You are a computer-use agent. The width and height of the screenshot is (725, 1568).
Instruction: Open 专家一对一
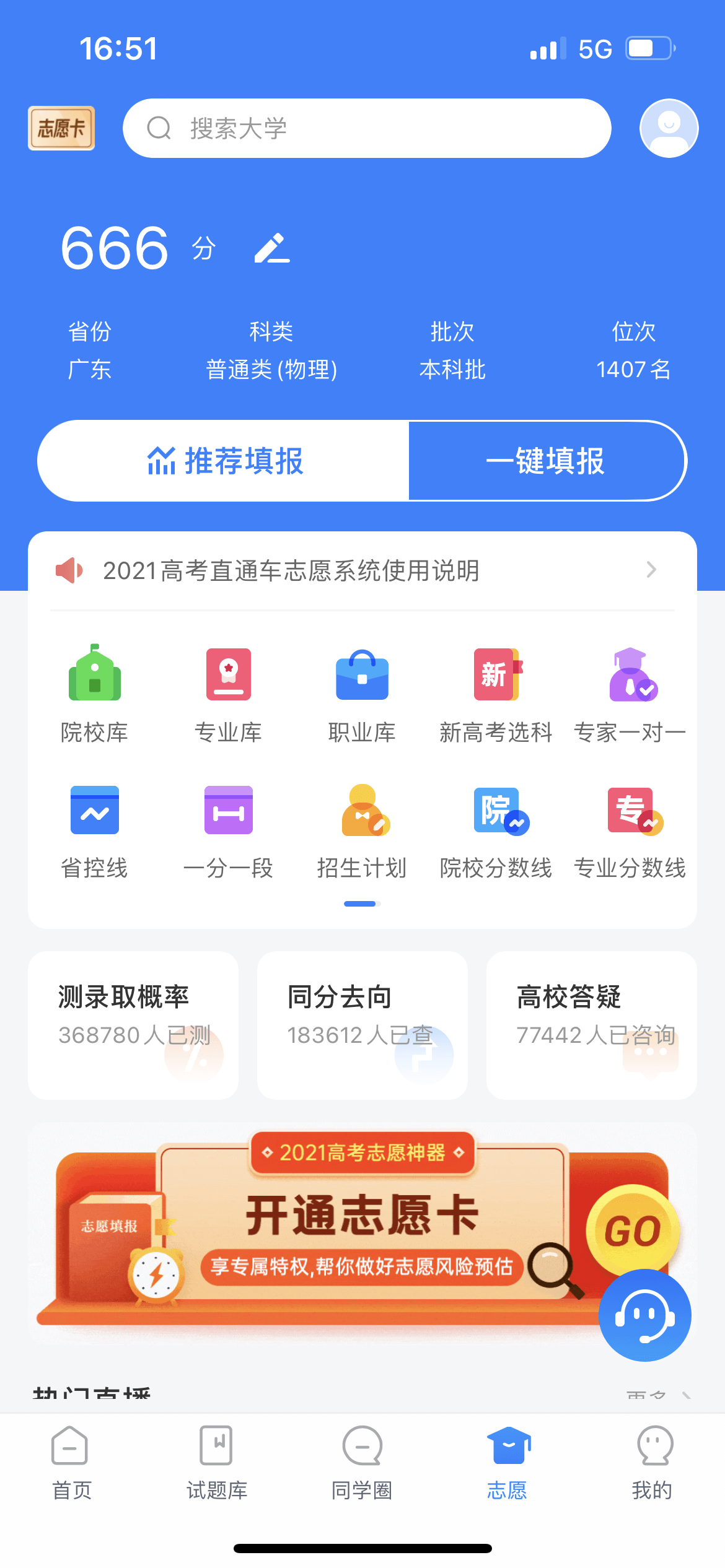tap(630, 693)
